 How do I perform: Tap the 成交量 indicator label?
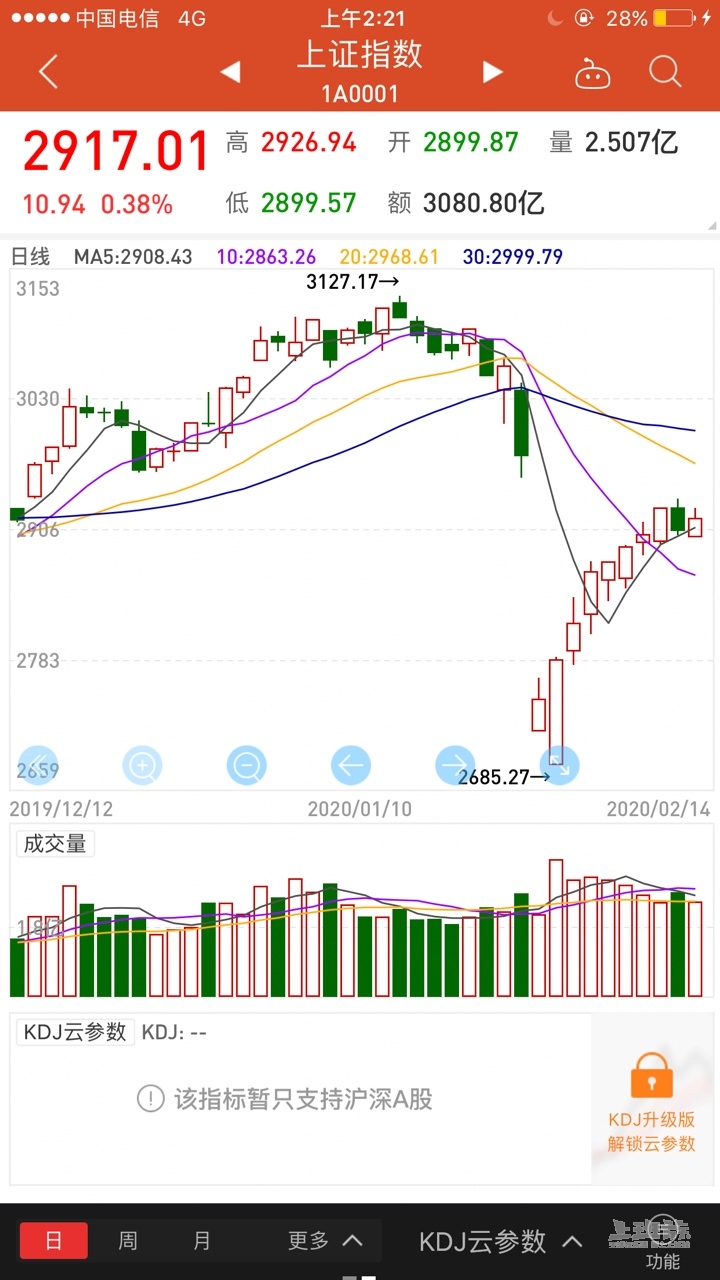(x=55, y=844)
